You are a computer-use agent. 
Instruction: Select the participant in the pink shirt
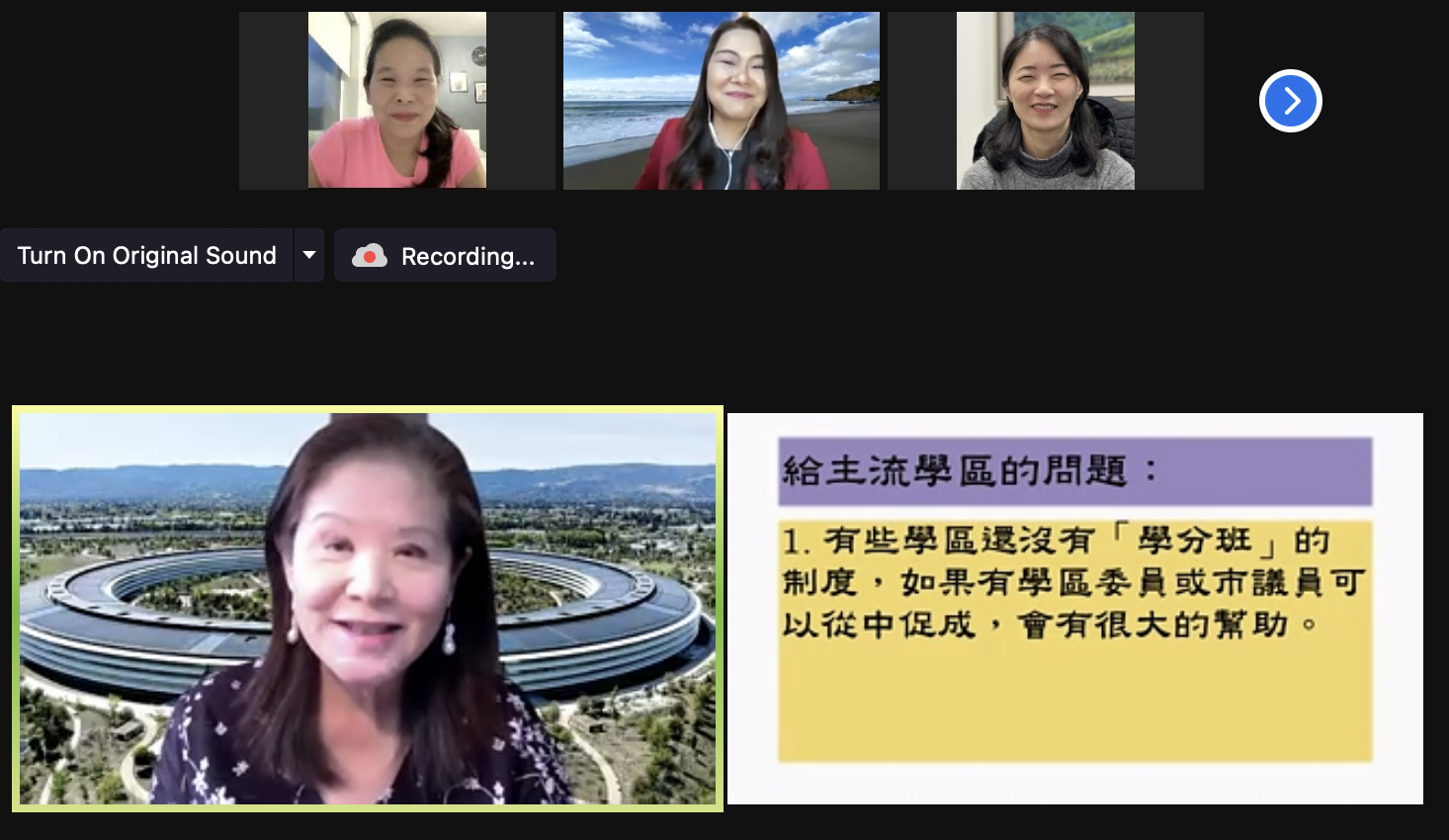pos(397,101)
